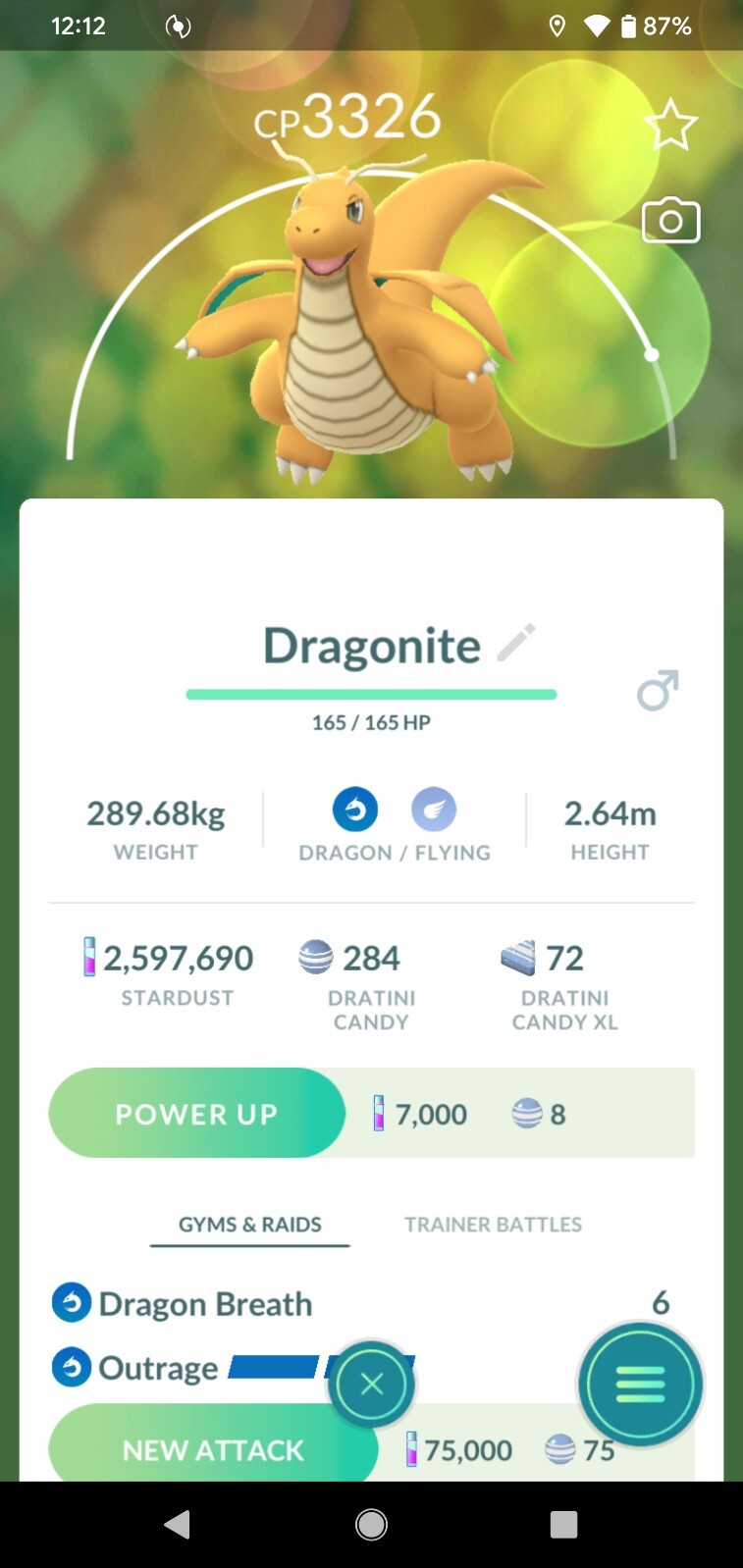Go back using the system back button
Image resolution: width=743 pixels, height=1568 pixels.
pos(177,1524)
